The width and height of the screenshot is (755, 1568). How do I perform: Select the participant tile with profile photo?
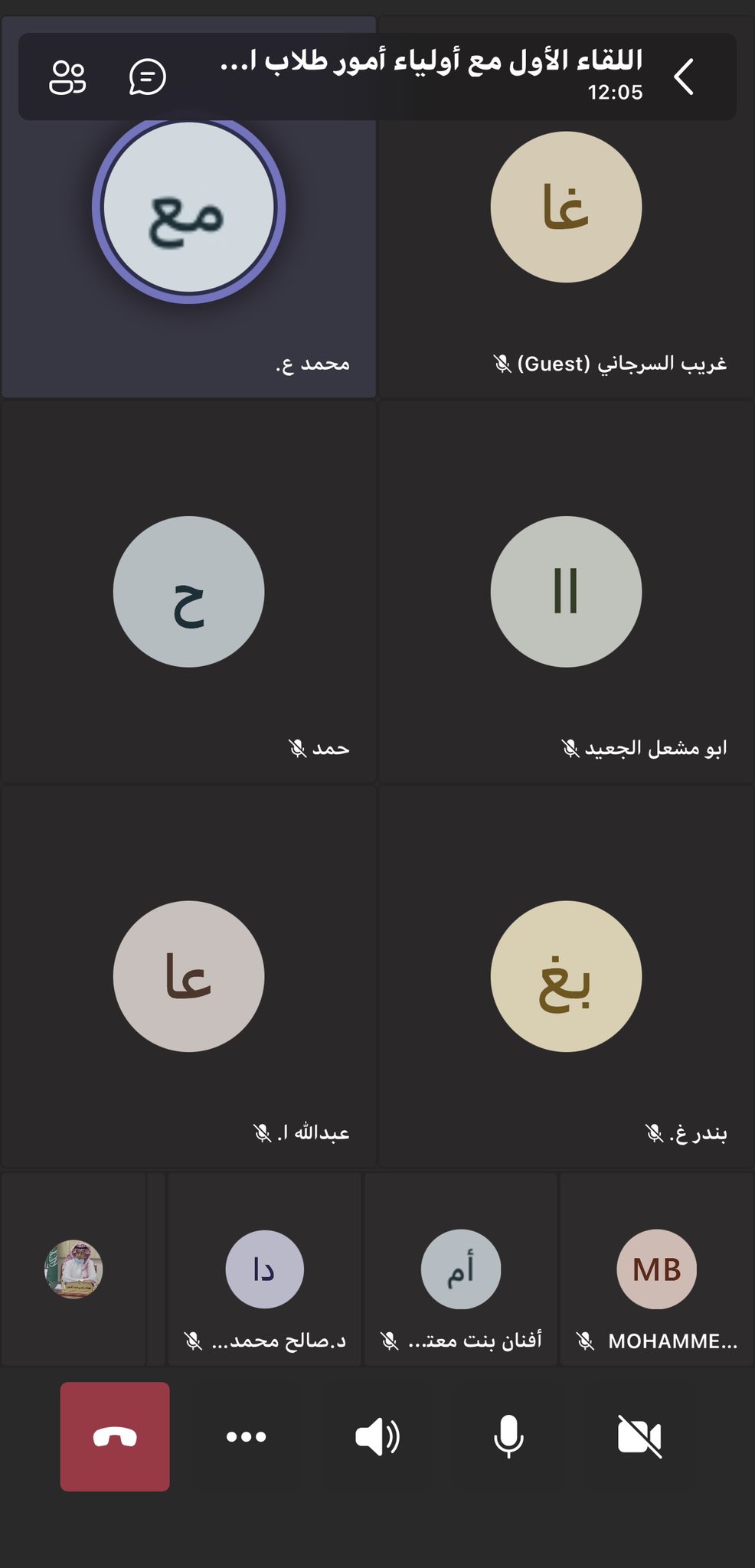click(x=74, y=1269)
